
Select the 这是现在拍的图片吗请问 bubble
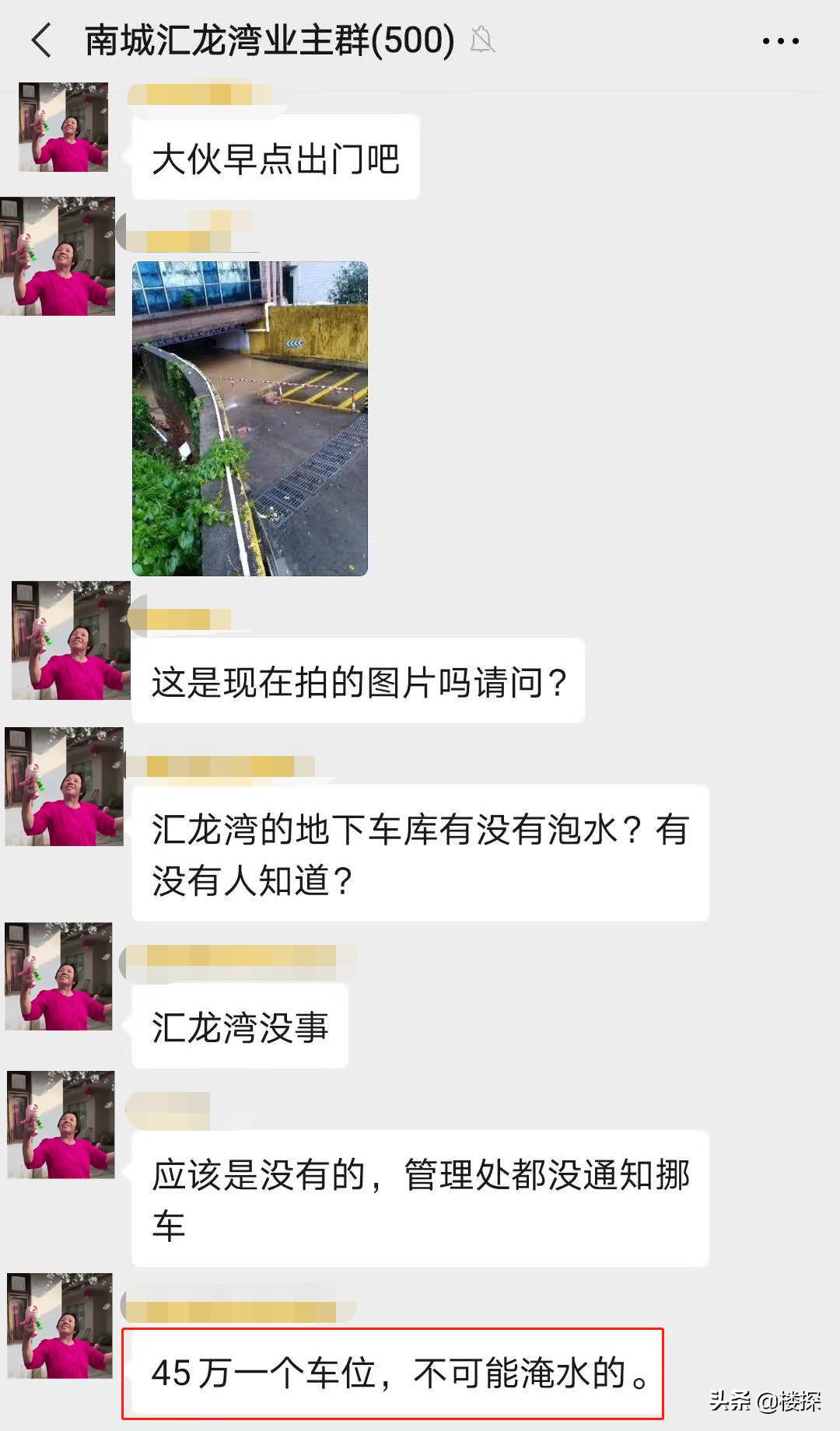tap(358, 681)
